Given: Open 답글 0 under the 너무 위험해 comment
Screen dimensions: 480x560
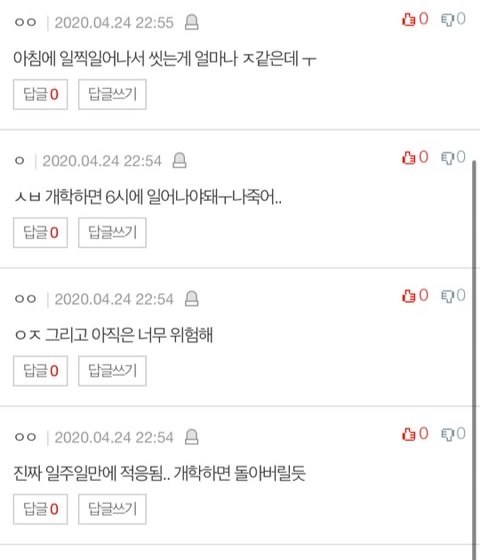Looking at the screenshot, I should point(40,371).
